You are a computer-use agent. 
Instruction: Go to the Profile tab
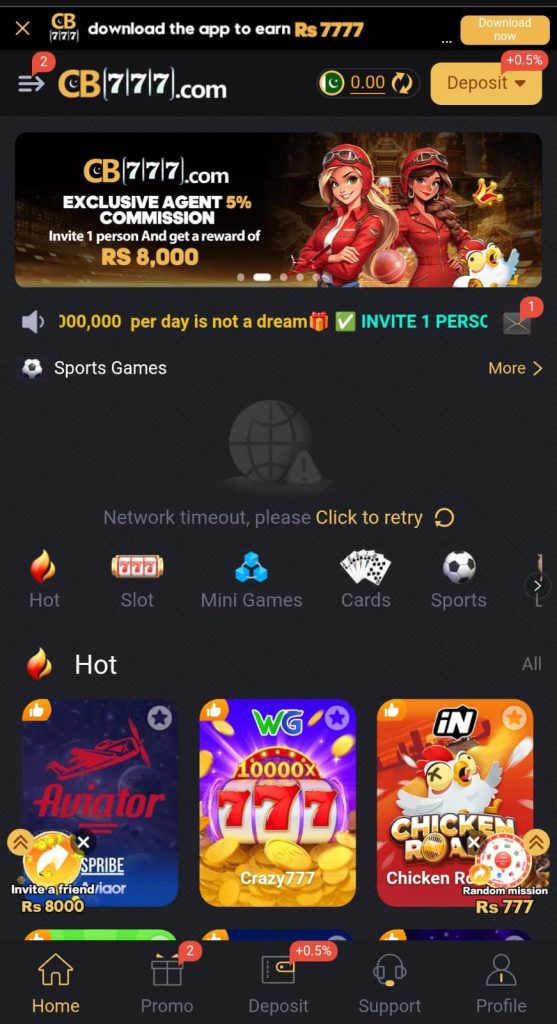click(501, 982)
